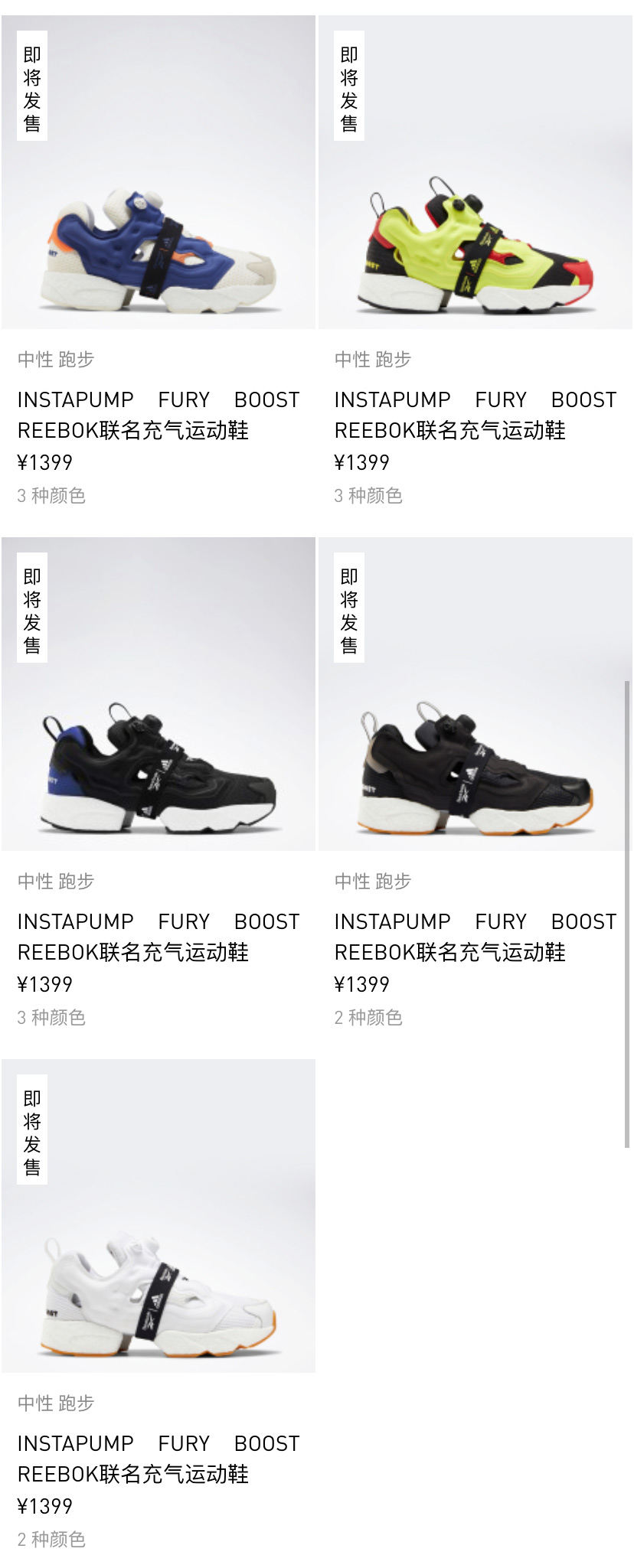Open the black shoe with gum outsole card
The width and height of the screenshot is (634, 1568).
tap(475, 773)
